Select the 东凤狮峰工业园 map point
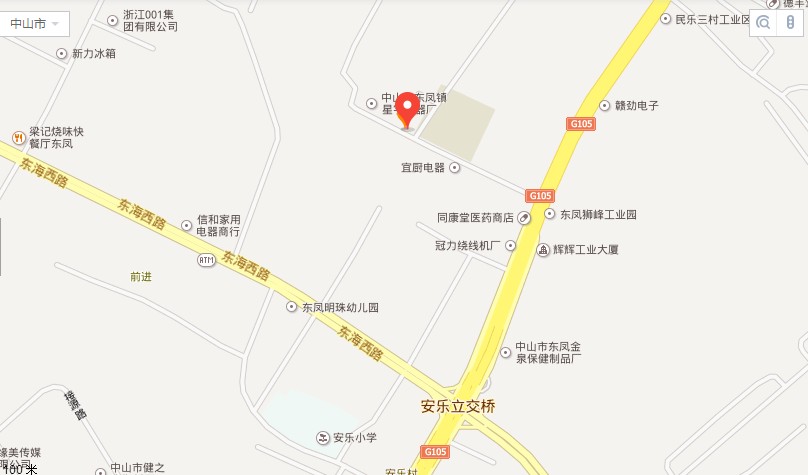 [x=549, y=214]
